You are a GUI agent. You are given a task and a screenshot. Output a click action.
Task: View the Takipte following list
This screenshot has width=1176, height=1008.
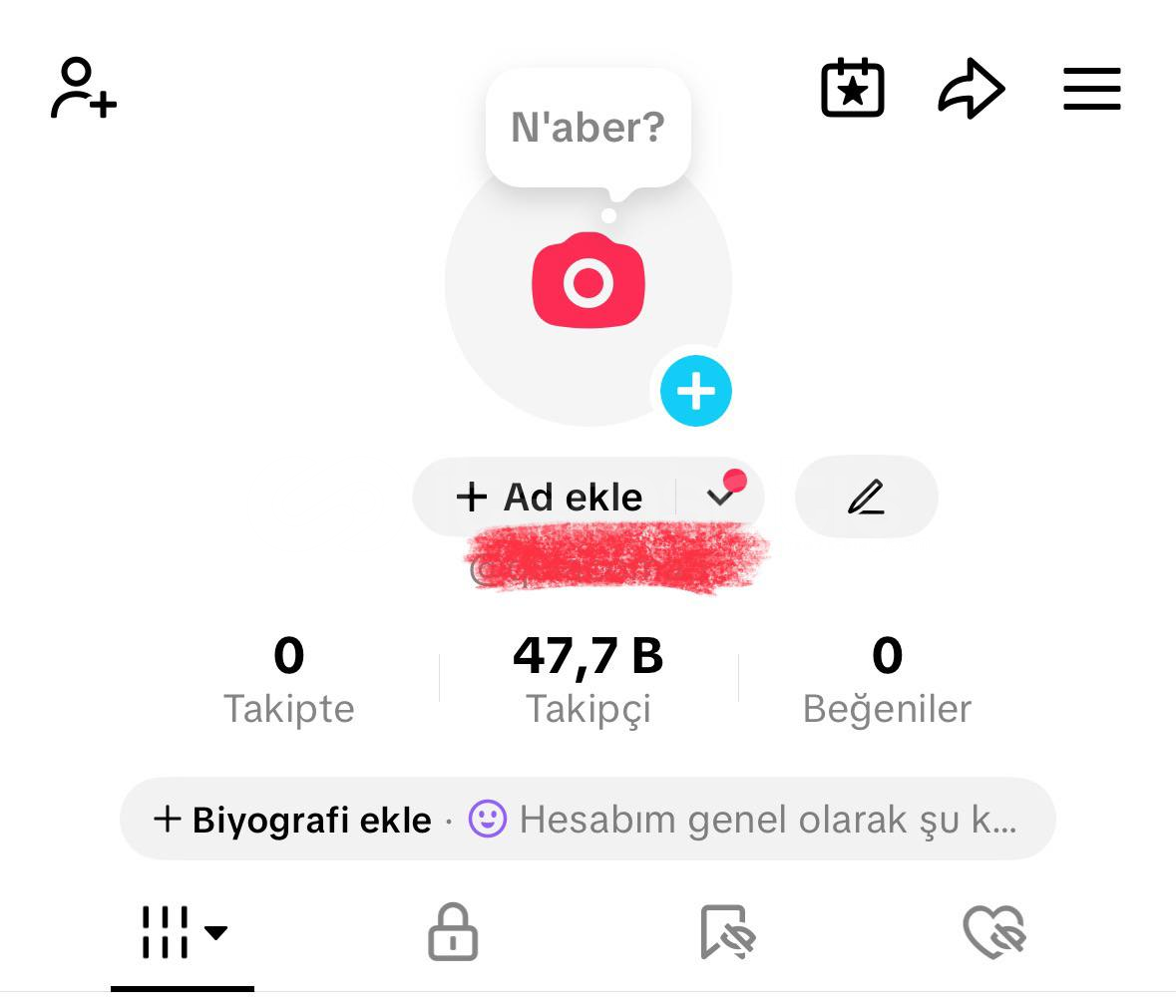pyautogui.click(x=288, y=680)
